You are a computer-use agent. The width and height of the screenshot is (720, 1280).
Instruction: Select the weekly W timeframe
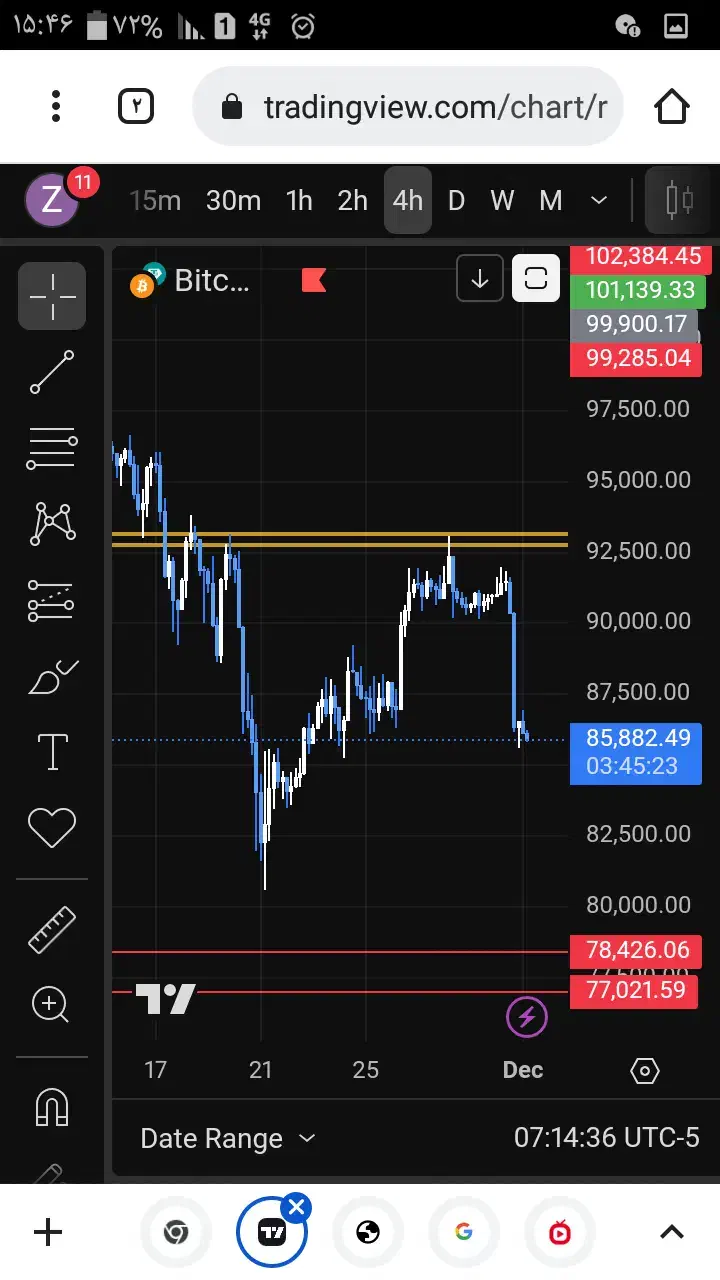click(x=502, y=201)
